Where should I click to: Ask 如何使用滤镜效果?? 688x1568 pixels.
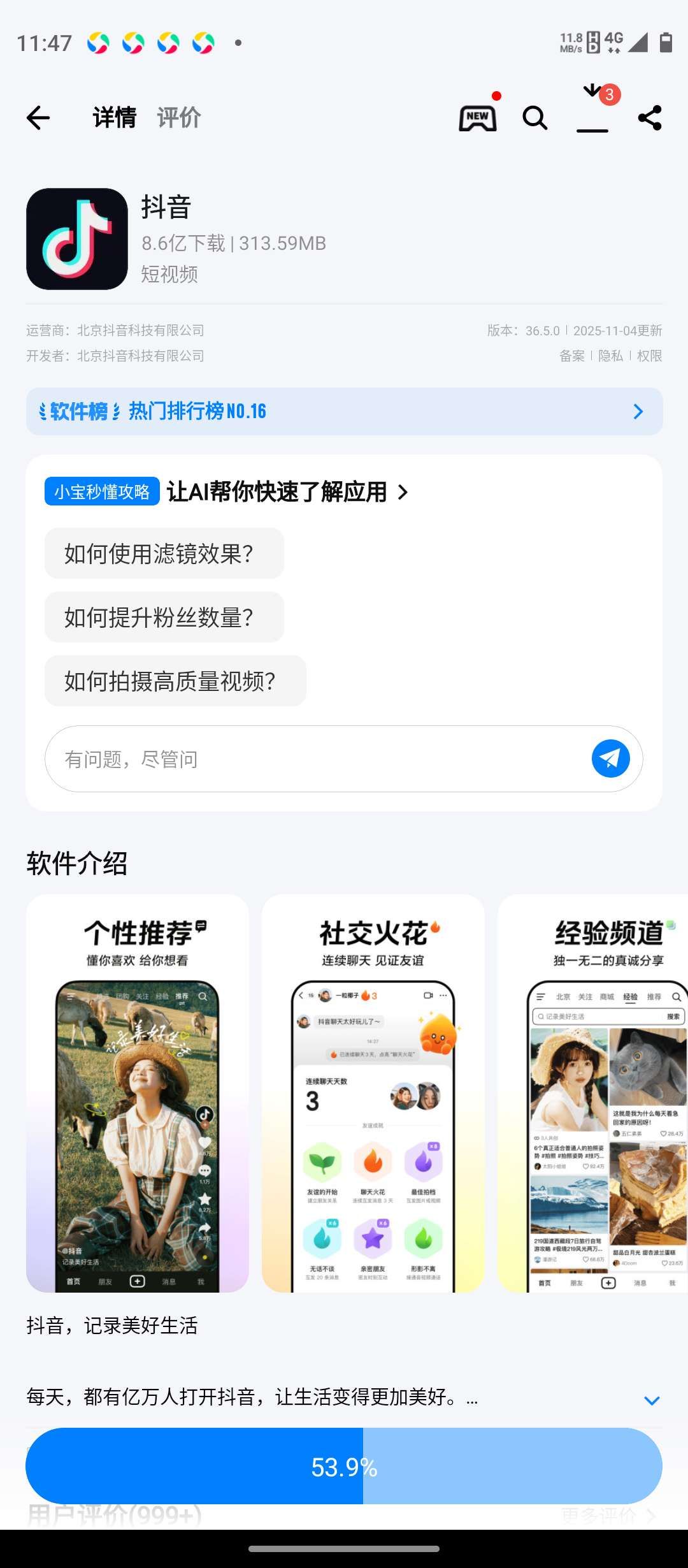click(164, 553)
